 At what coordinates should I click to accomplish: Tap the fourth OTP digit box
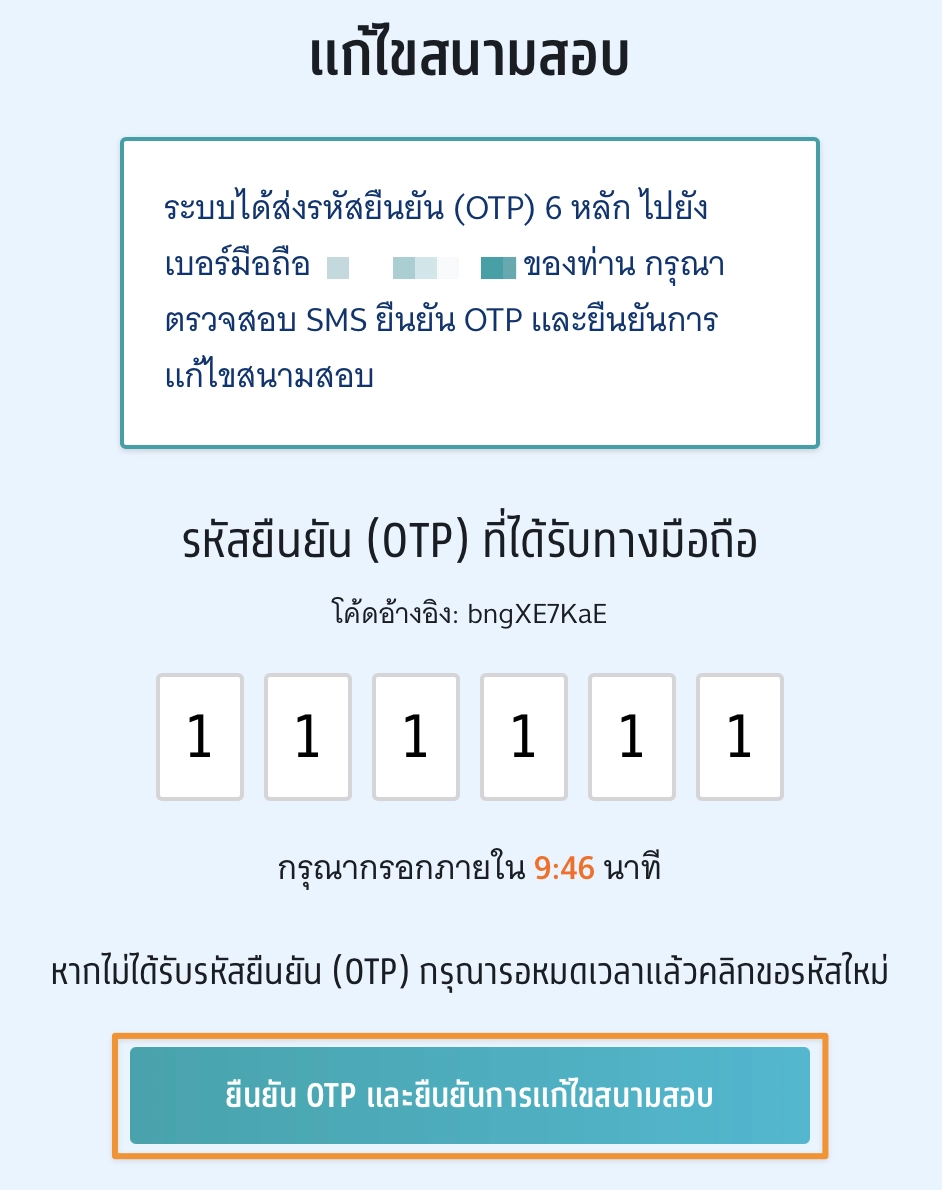tap(524, 737)
